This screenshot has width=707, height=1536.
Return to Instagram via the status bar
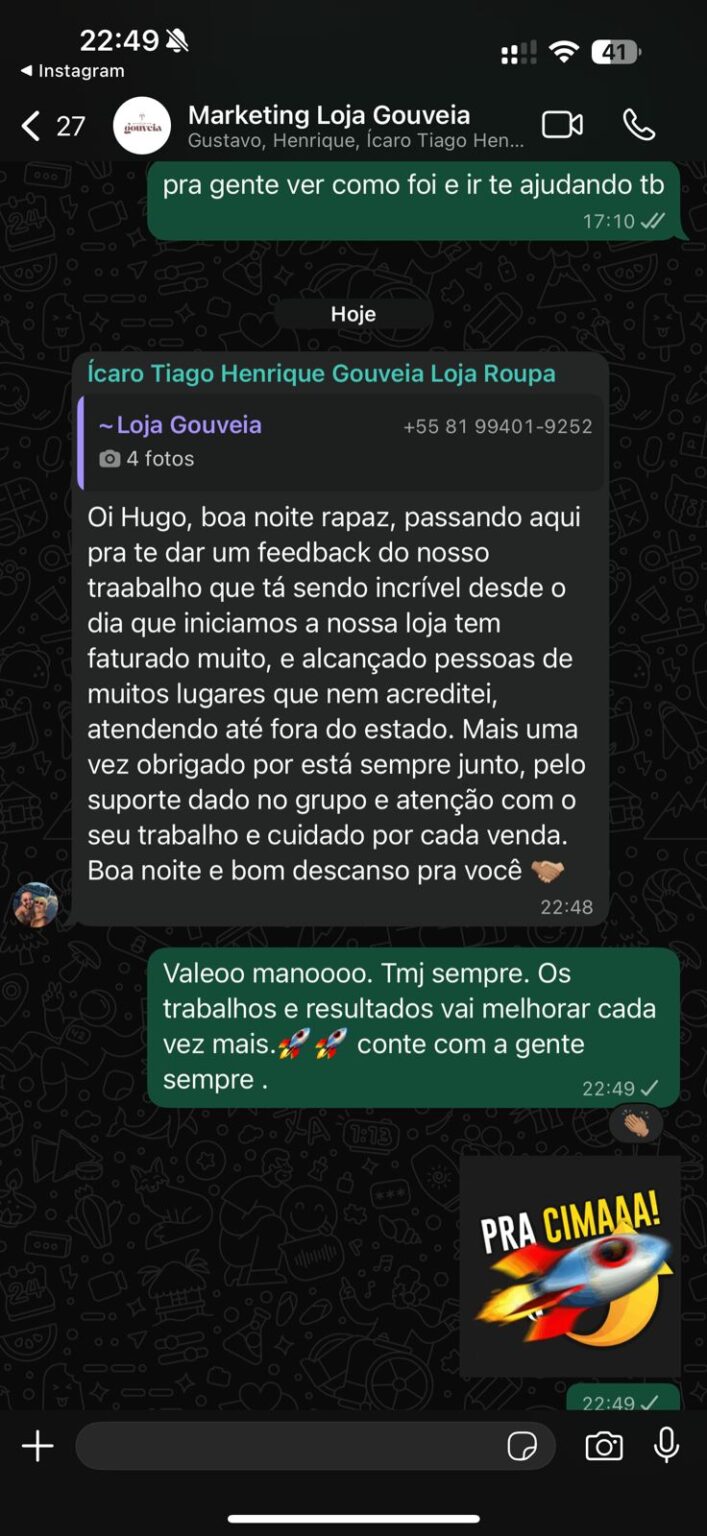72,71
